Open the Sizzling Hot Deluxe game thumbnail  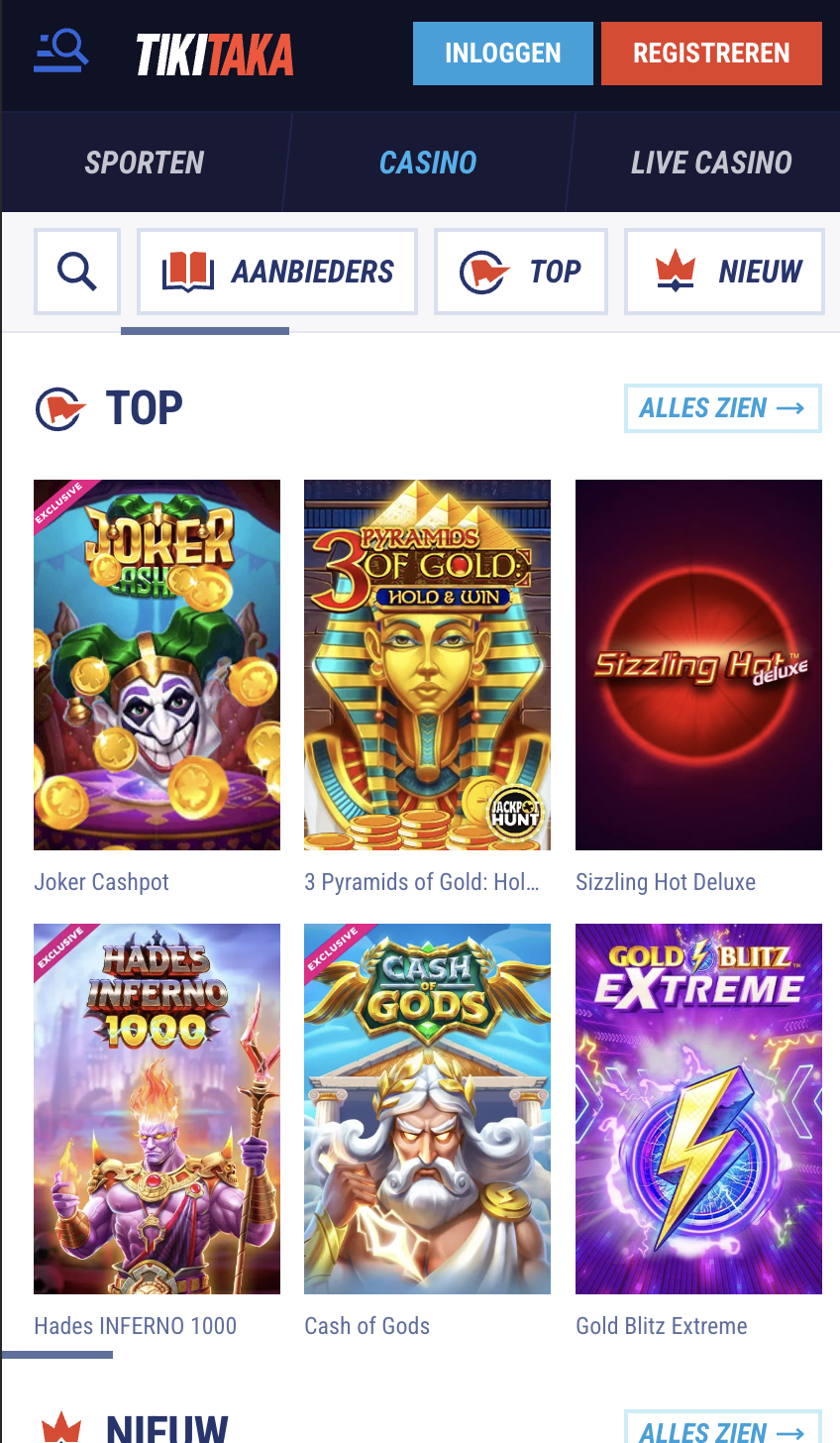[699, 665]
